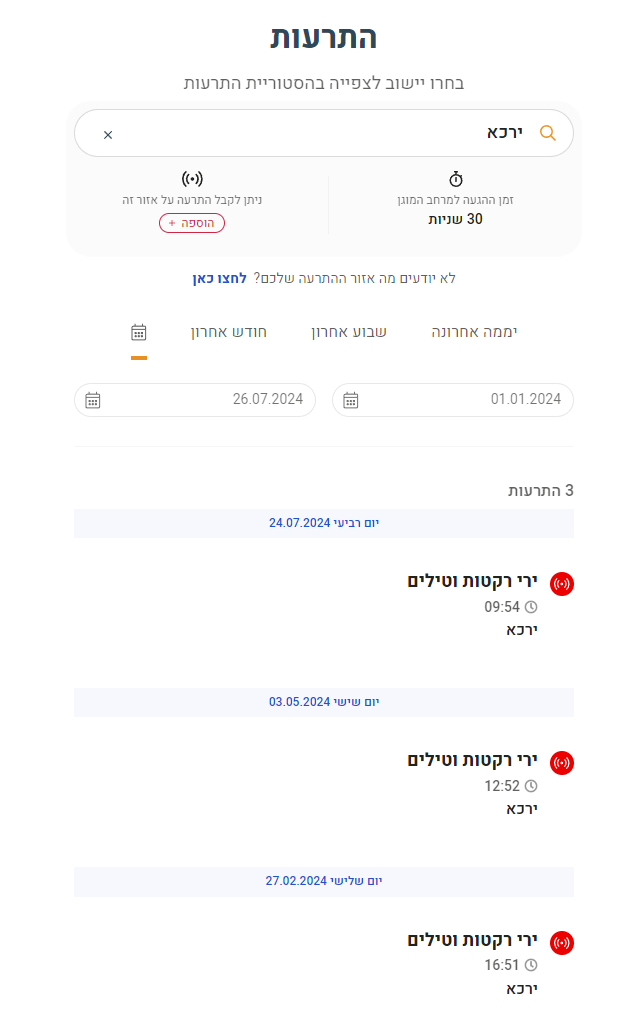The width and height of the screenshot is (635, 1032).
Task: Open the לחצו כאן link
Action: pyautogui.click(x=220, y=278)
